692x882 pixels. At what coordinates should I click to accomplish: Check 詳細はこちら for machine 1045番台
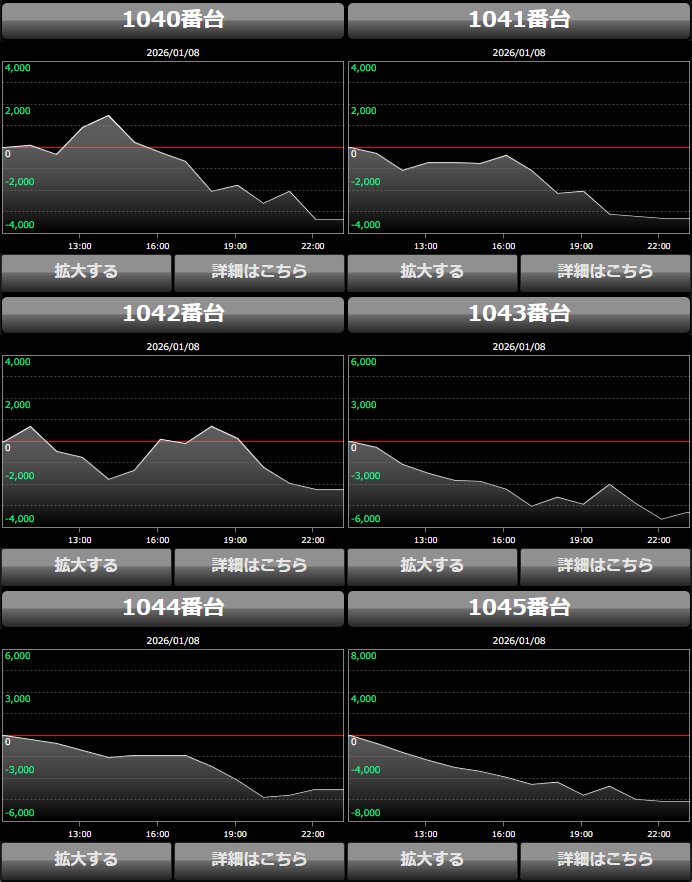pyautogui.click(x=605, y=860)
